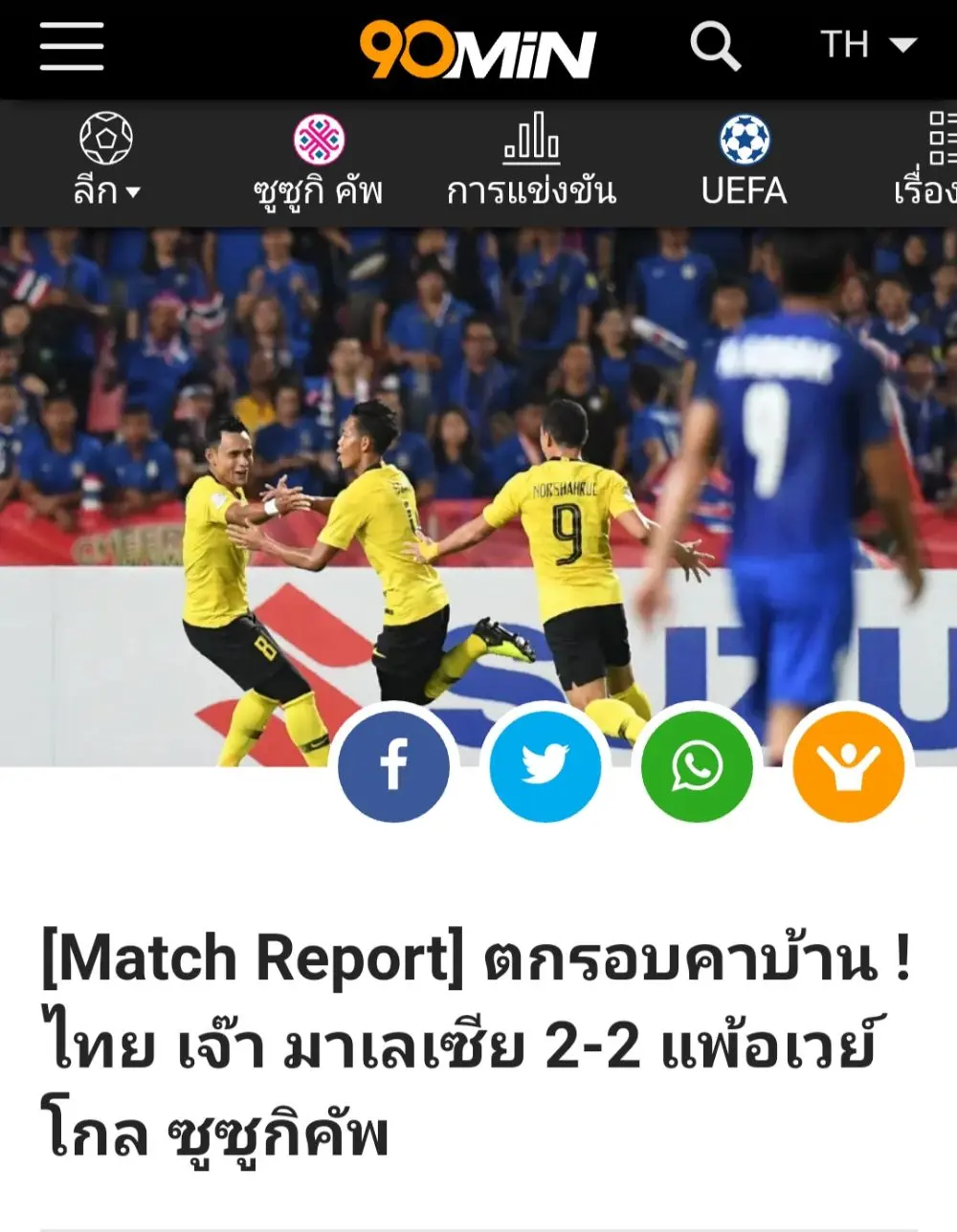Viewport: 957px width, 1232px height.
Task: Share article on Twitter
Action: [545, 765]
